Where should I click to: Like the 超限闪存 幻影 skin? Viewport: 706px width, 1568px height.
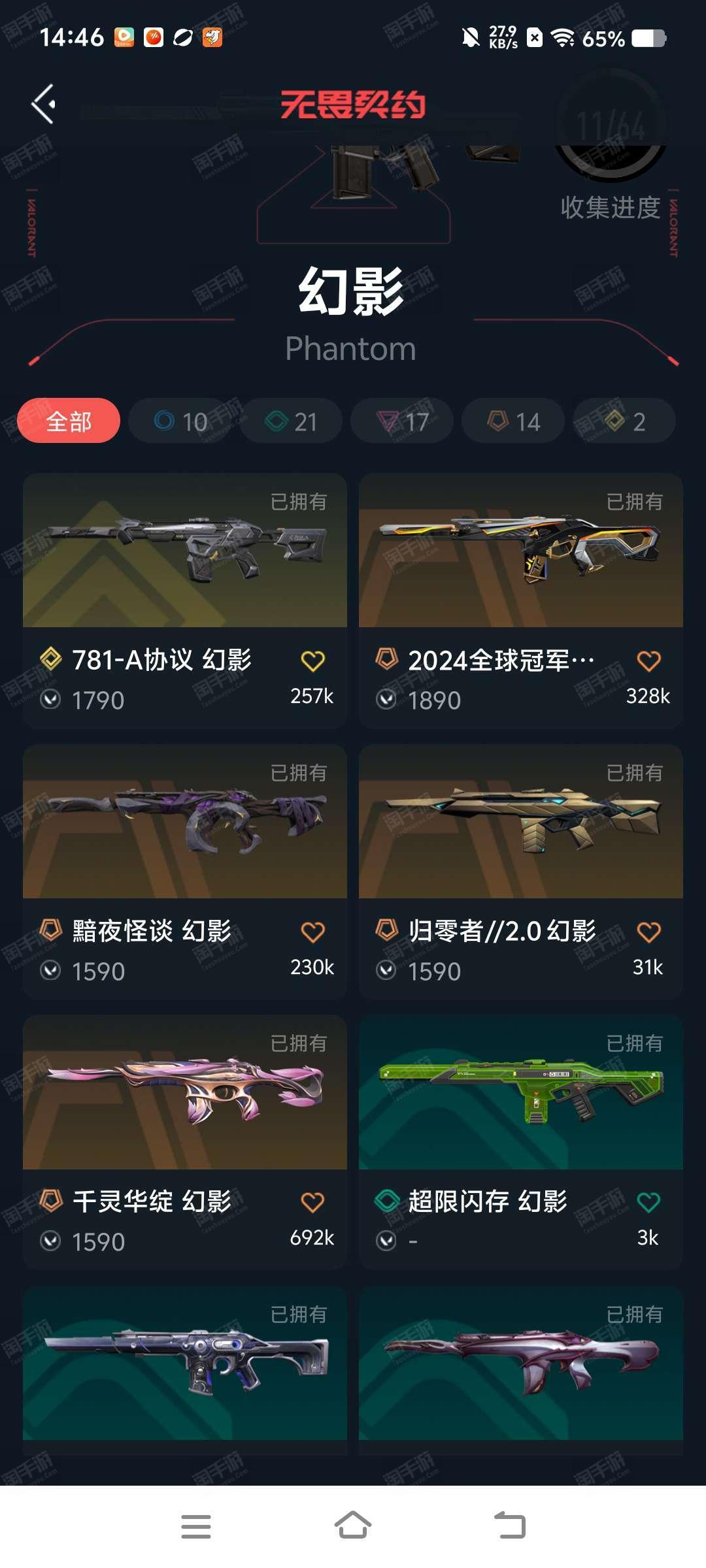tap(648, 1202)
